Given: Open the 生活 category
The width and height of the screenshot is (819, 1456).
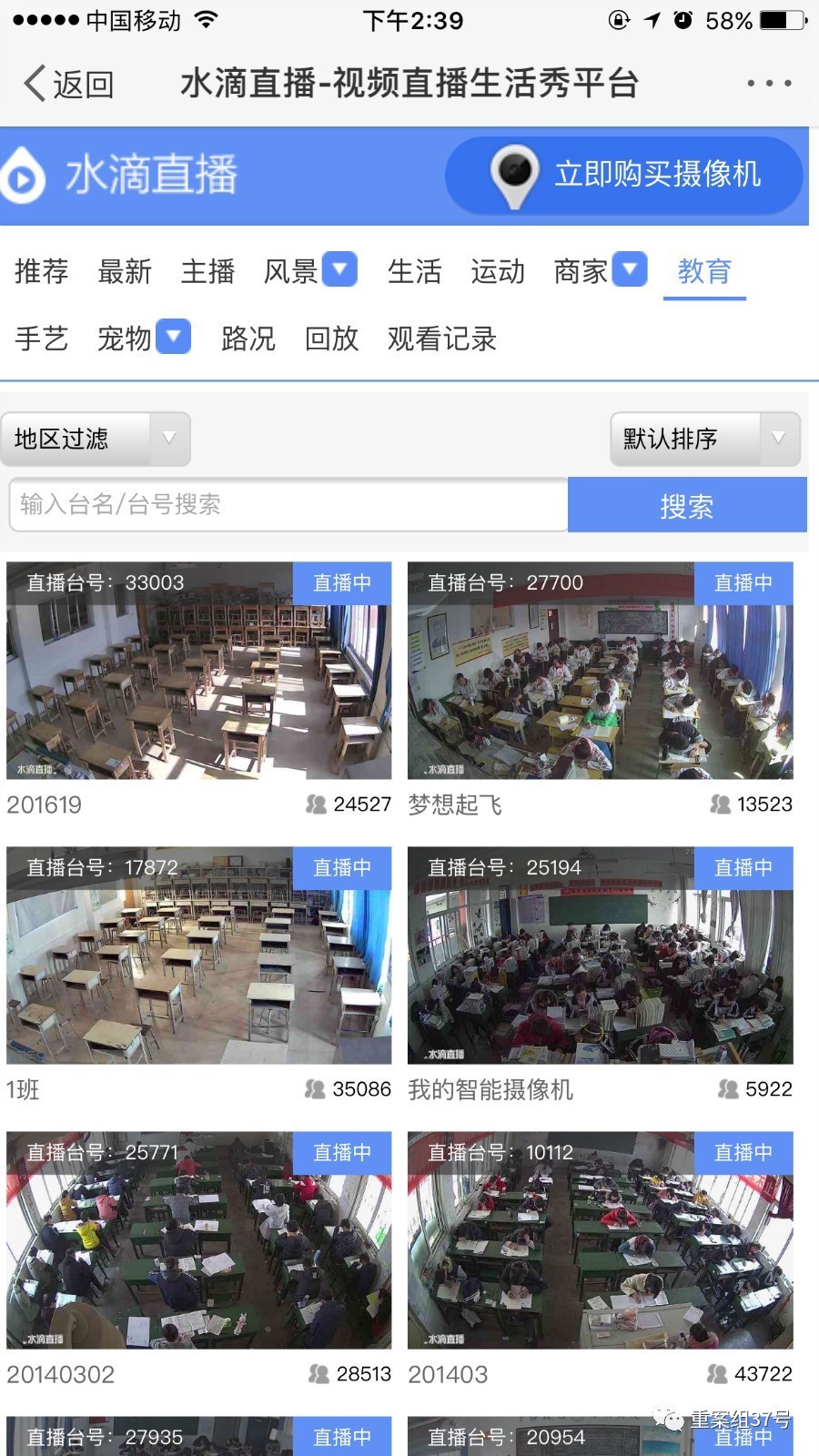Looking at the screenshot, I should click(x=414, y=271).
